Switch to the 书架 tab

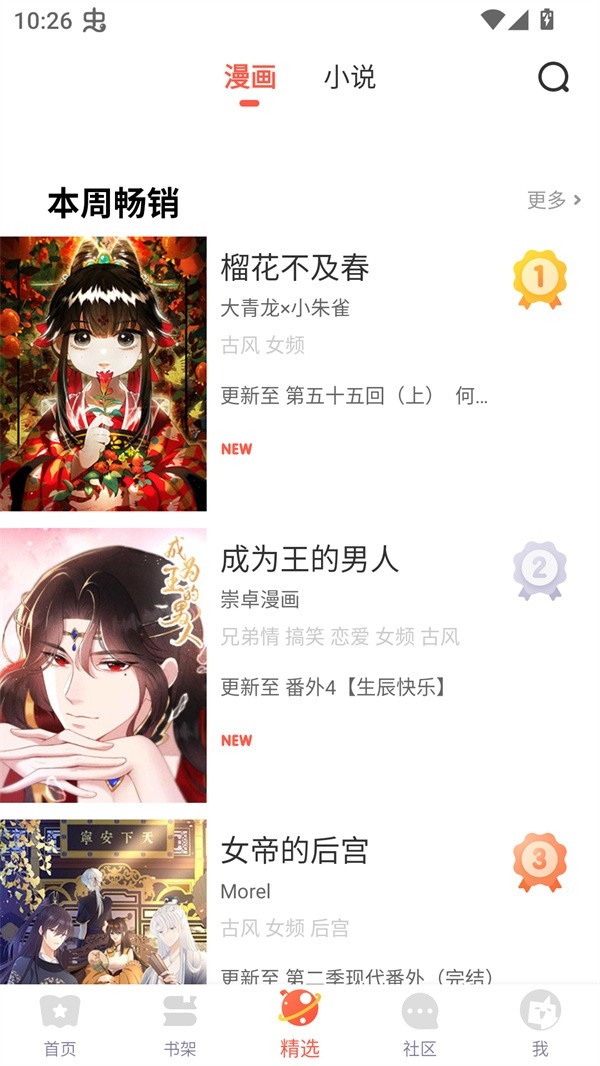pyautogui.click(x=180, y=1025)
